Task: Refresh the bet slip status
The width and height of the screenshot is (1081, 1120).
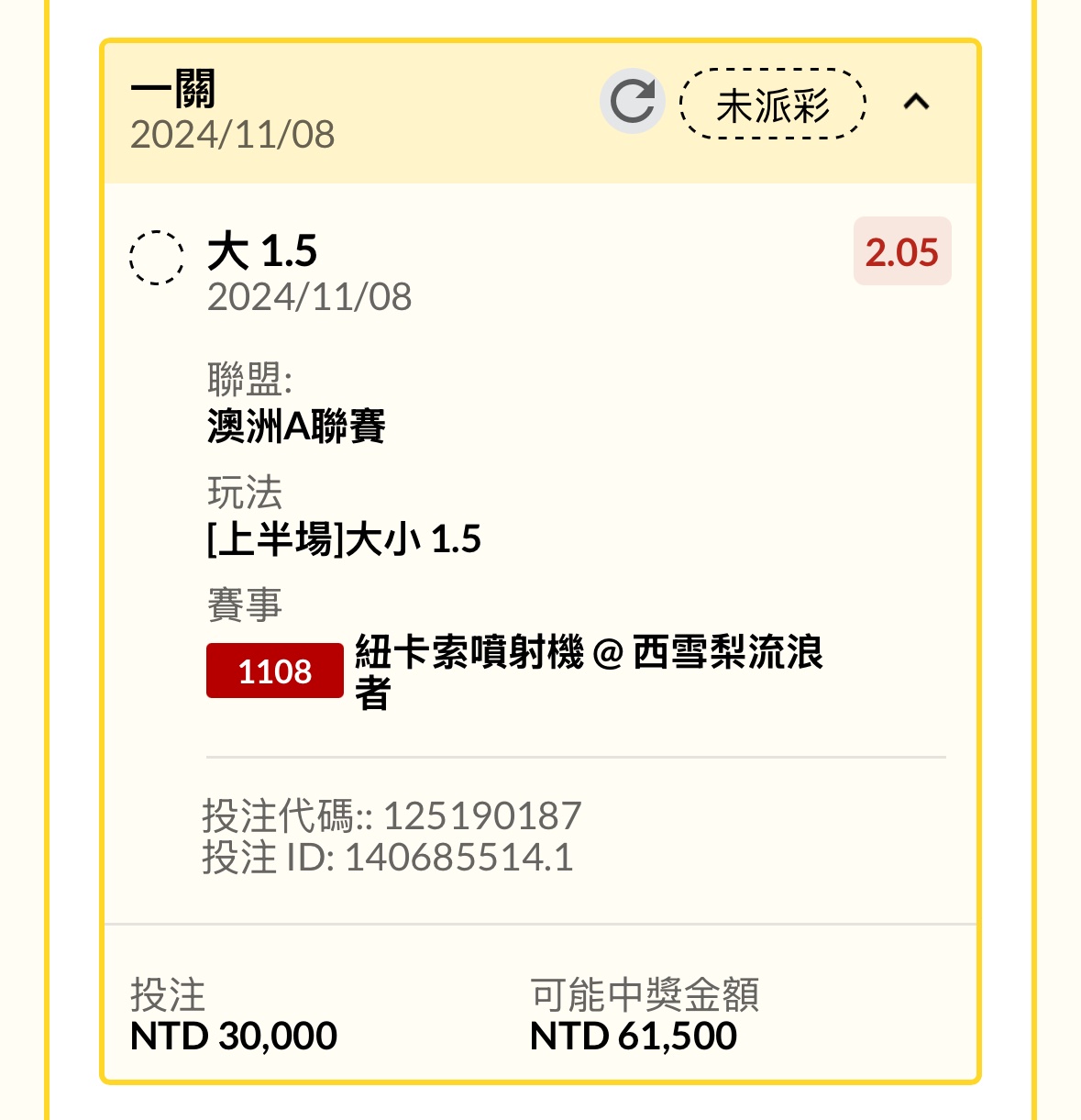Action: point(632,101)
